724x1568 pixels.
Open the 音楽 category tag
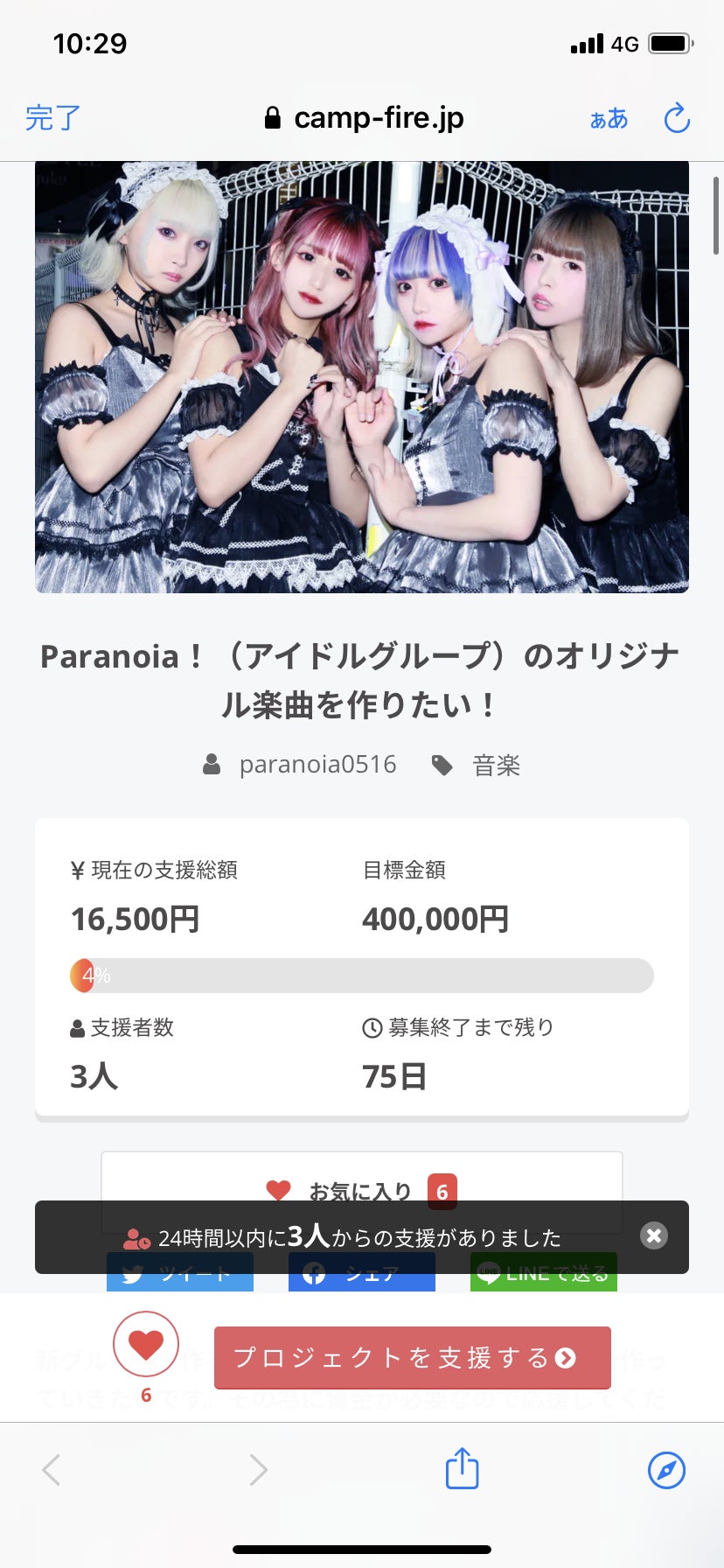(x=495, y=766)
